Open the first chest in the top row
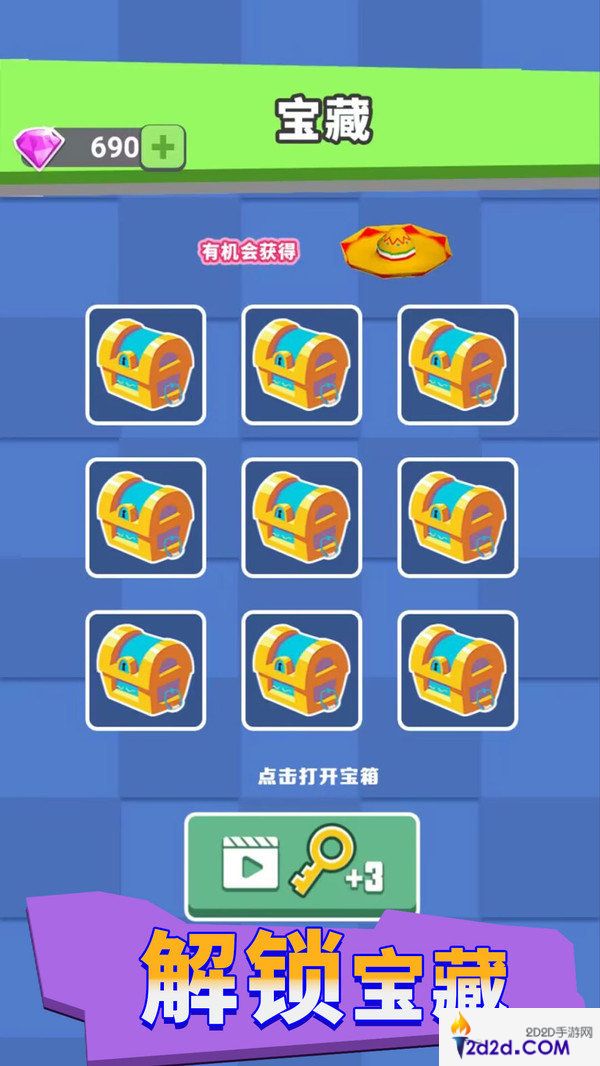 tap(145, 364)
